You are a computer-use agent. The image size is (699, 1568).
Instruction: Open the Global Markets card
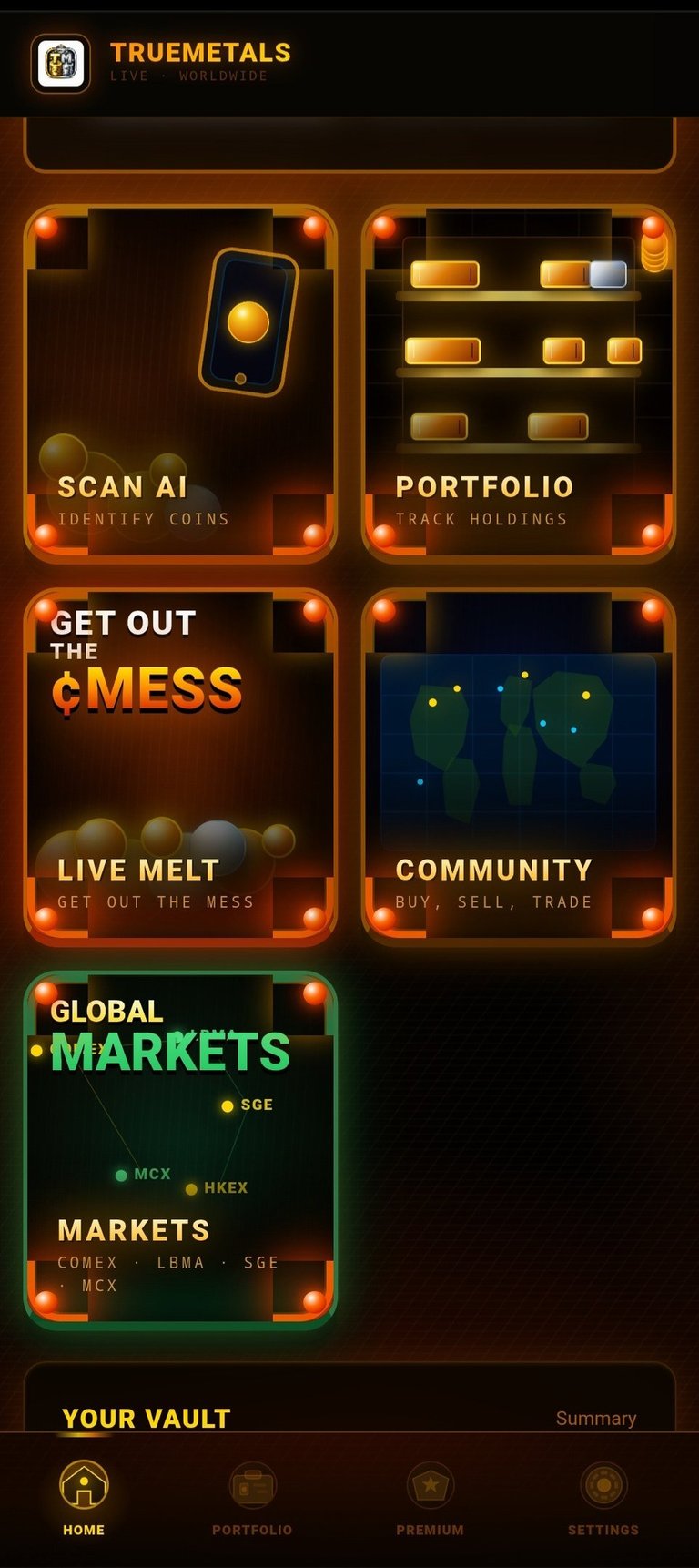tap(180, 1149)
